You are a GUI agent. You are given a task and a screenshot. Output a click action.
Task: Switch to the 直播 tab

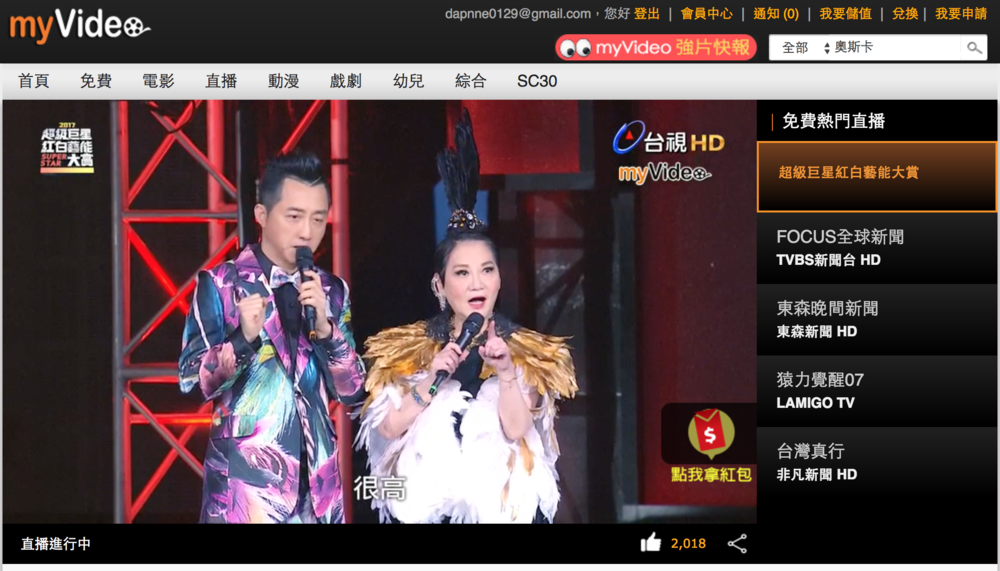221,81
